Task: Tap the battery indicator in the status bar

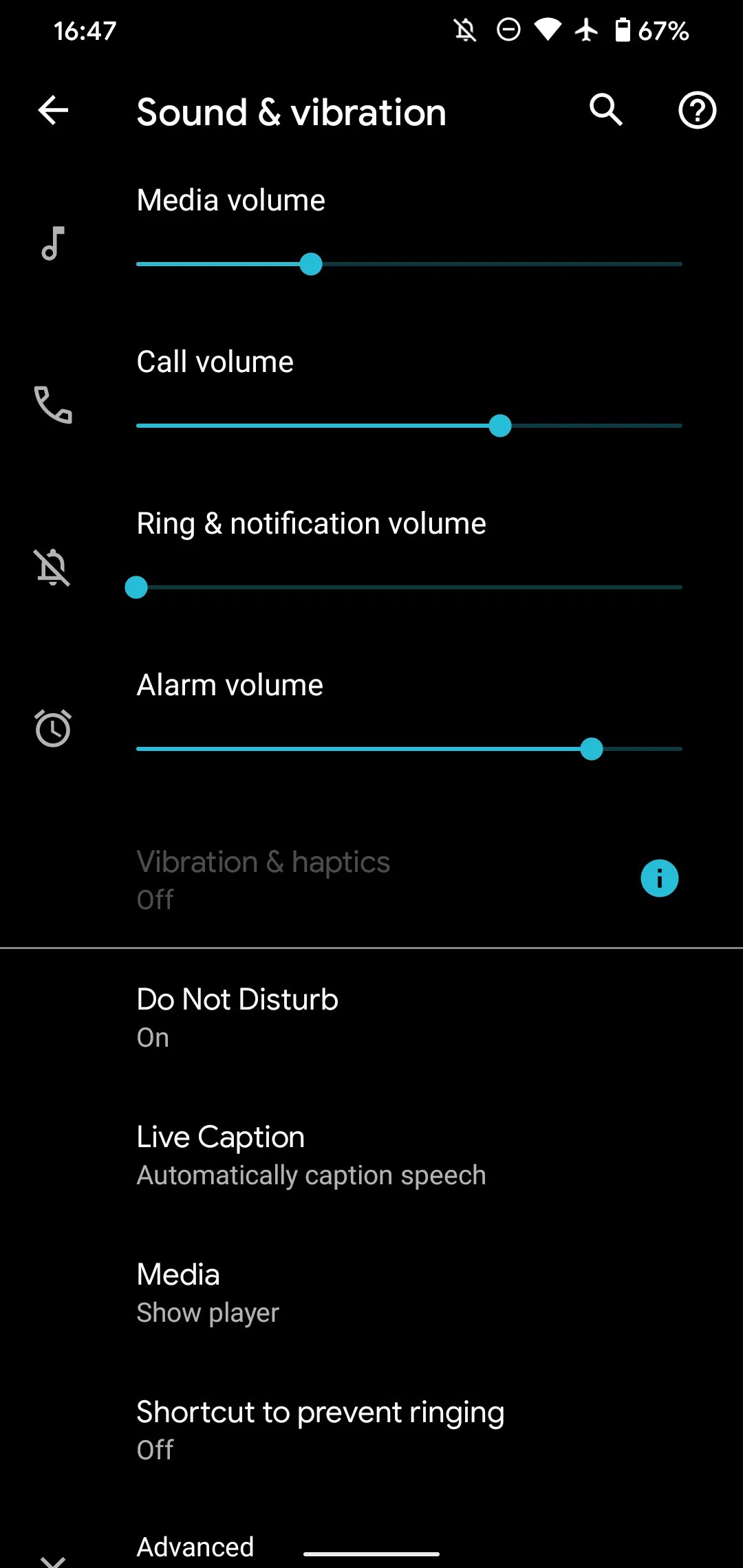Action: coord(625,29)
